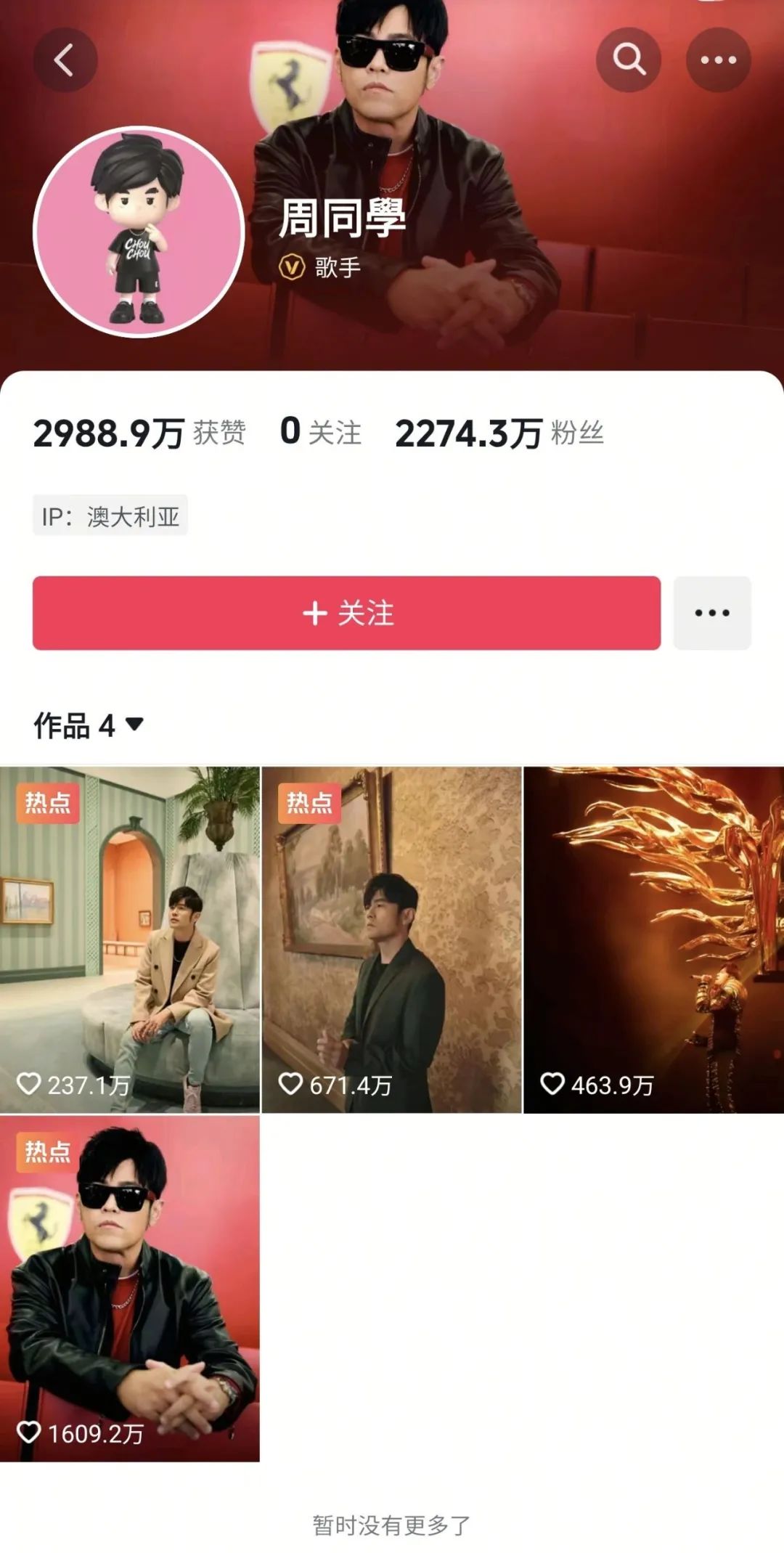The width and height of the screenshot is (784, 1553).
Task: Open the video with 237.1万 likes
Action: [x=130, y=939]
